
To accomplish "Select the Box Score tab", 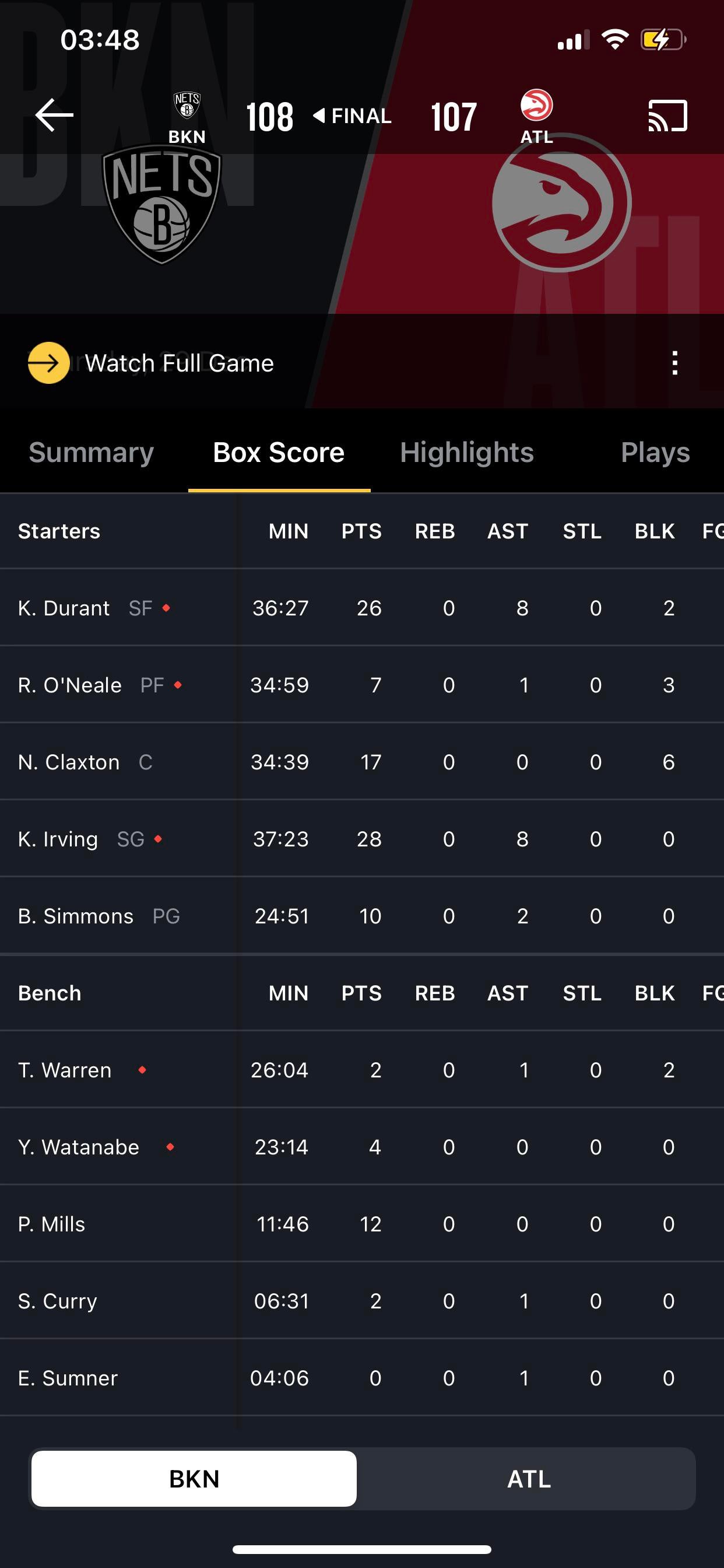I will 279,453.
